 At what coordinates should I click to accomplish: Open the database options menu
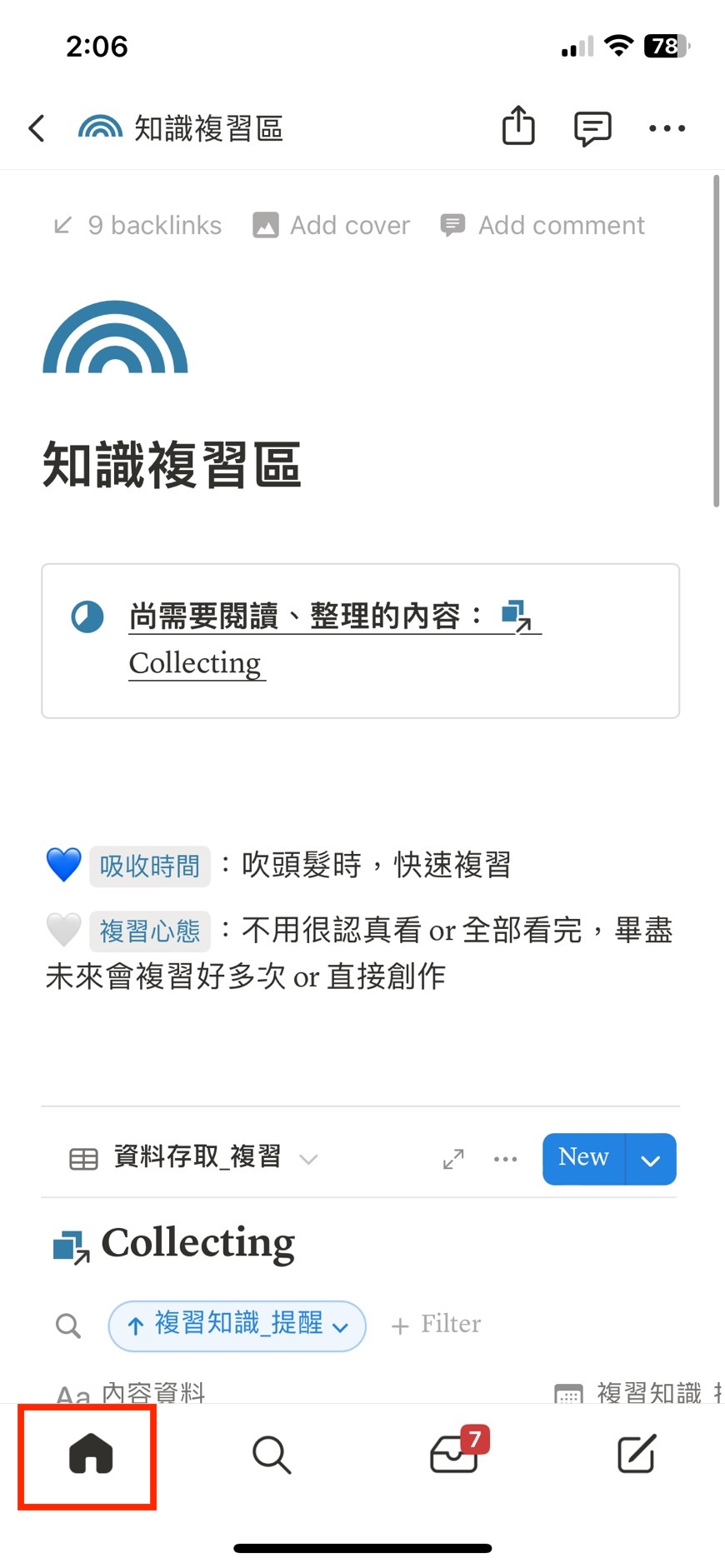pyautogui.click(x=505, y=1159)
